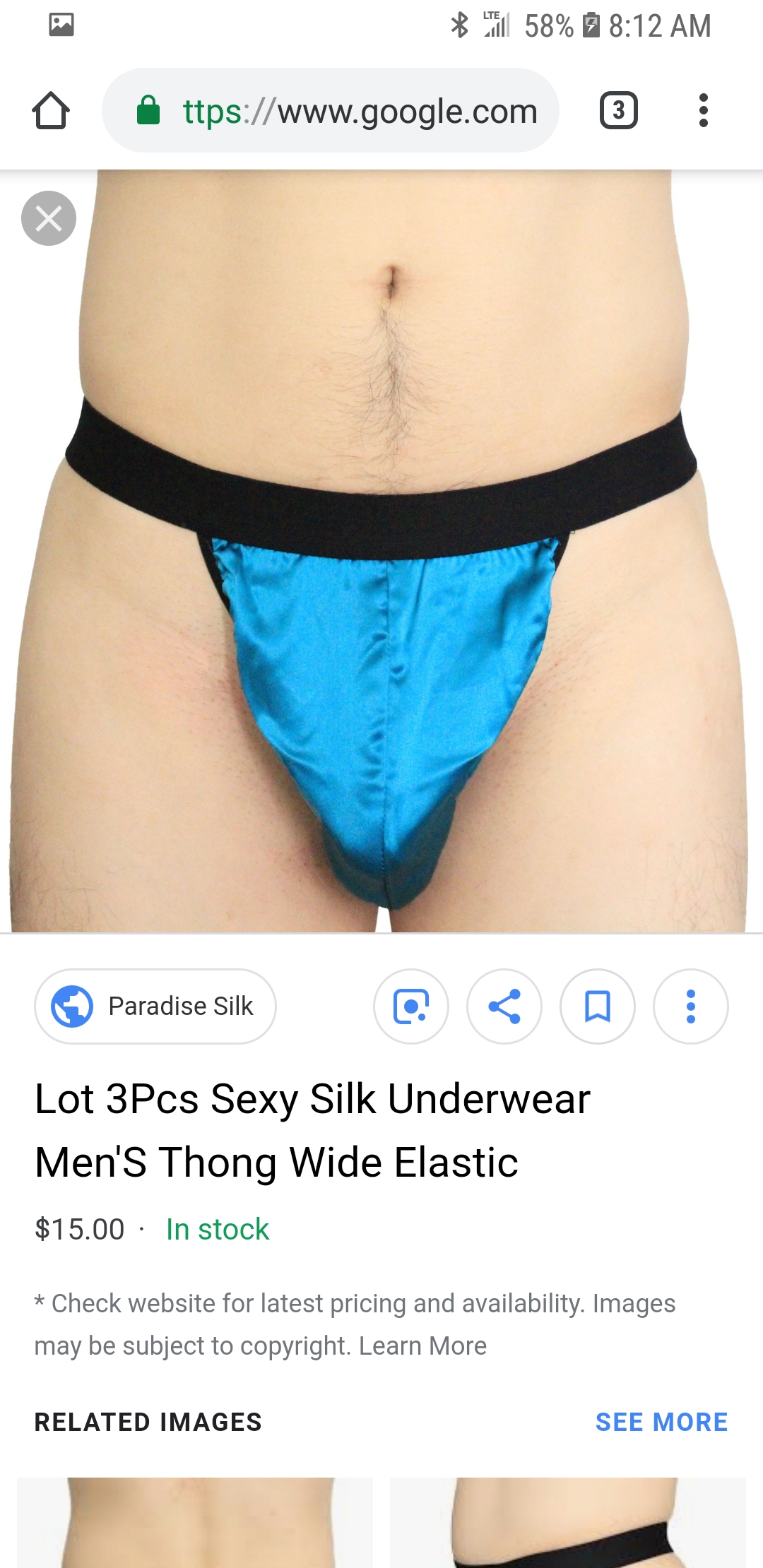The height and width of the screenshot is (1568, 763).
Task: Tap the URL address bar
Action: 331,111
